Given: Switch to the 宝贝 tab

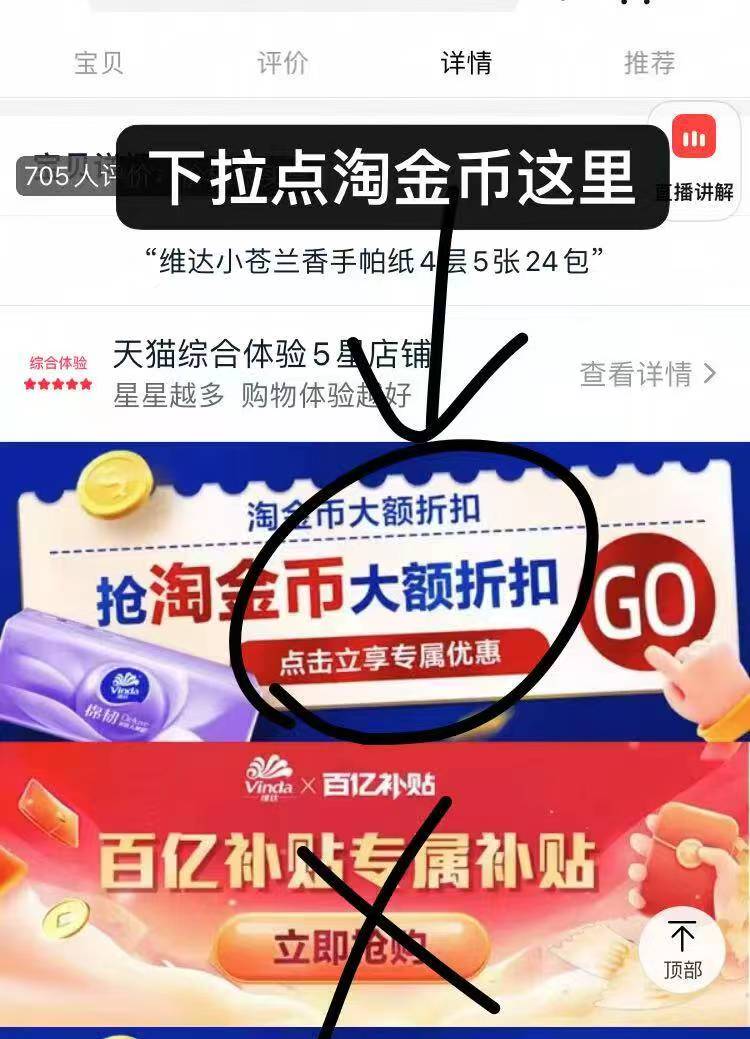Looking at the screenshot, I should (98, 63).
